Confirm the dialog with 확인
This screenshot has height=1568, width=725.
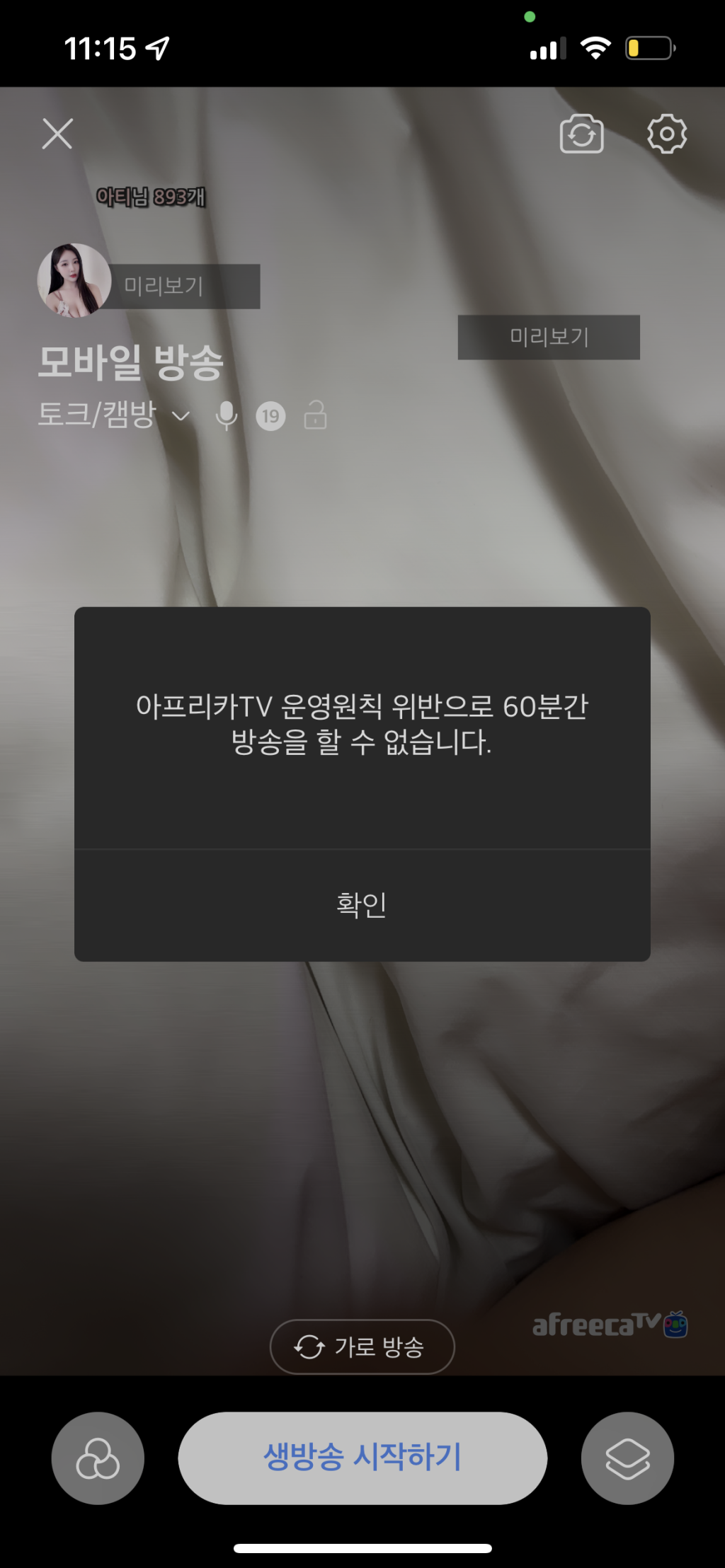362,904
